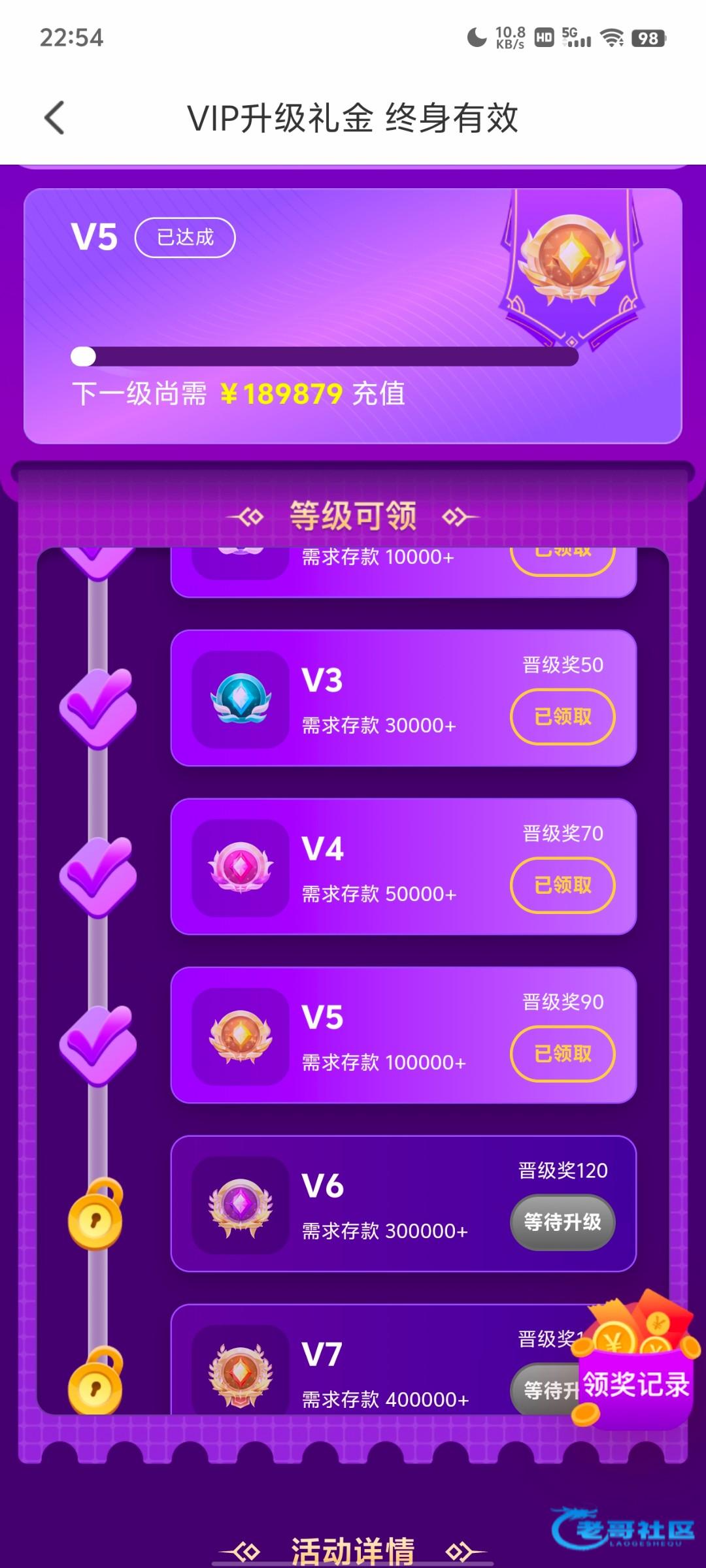Tap the 已领取 button on the V3 card
The height and width of the screenshot is (1568, 706).
tap(562, 717)
